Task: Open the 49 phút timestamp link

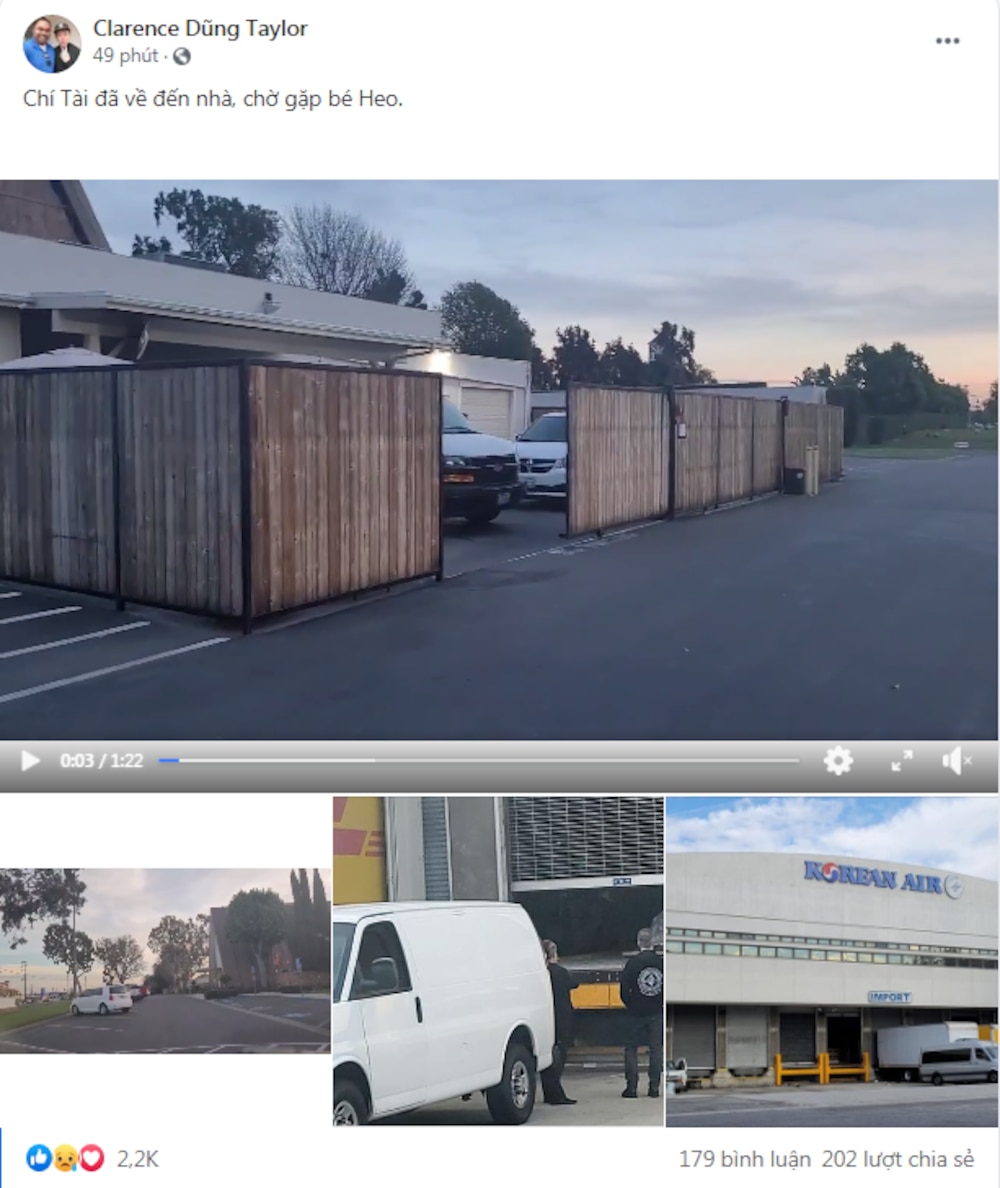Action: [x=125, y=56]
